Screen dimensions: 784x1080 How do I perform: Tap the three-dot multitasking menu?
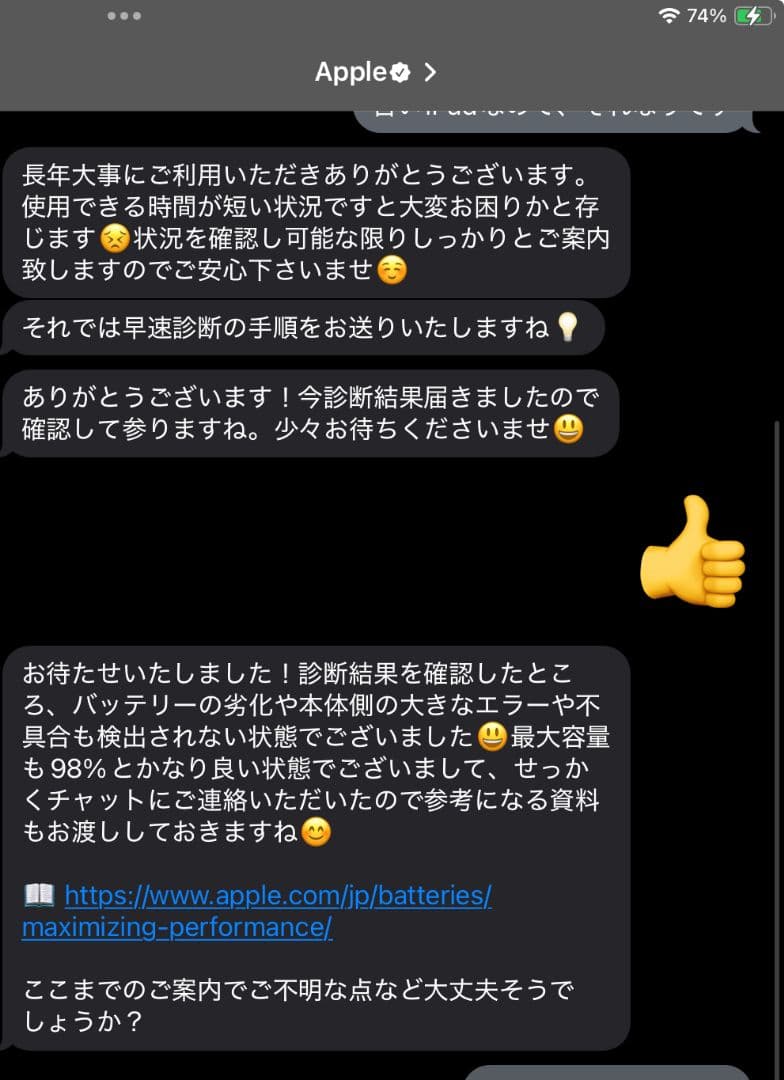click(124, 16)
